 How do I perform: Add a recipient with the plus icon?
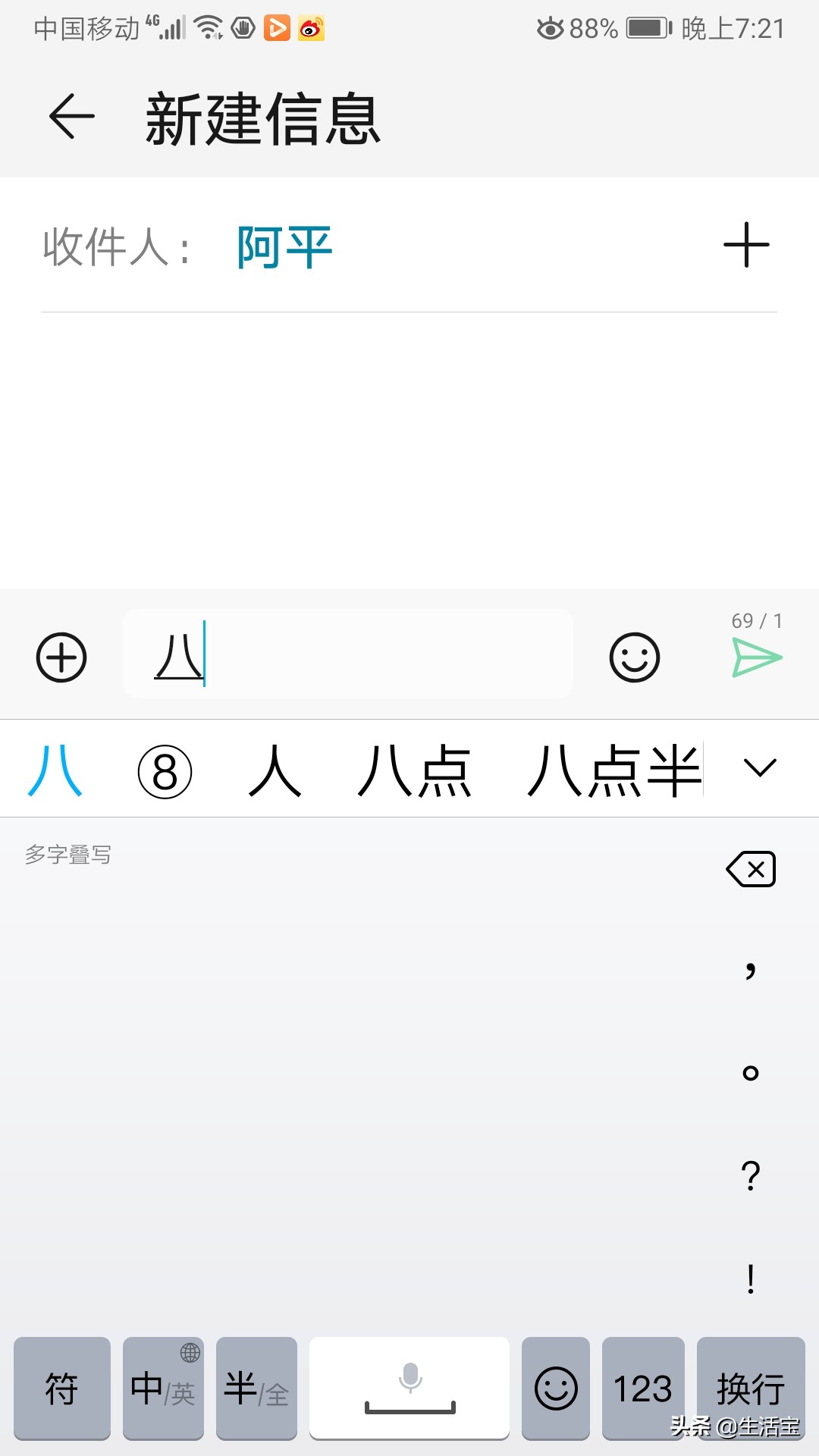pos(746,244)
